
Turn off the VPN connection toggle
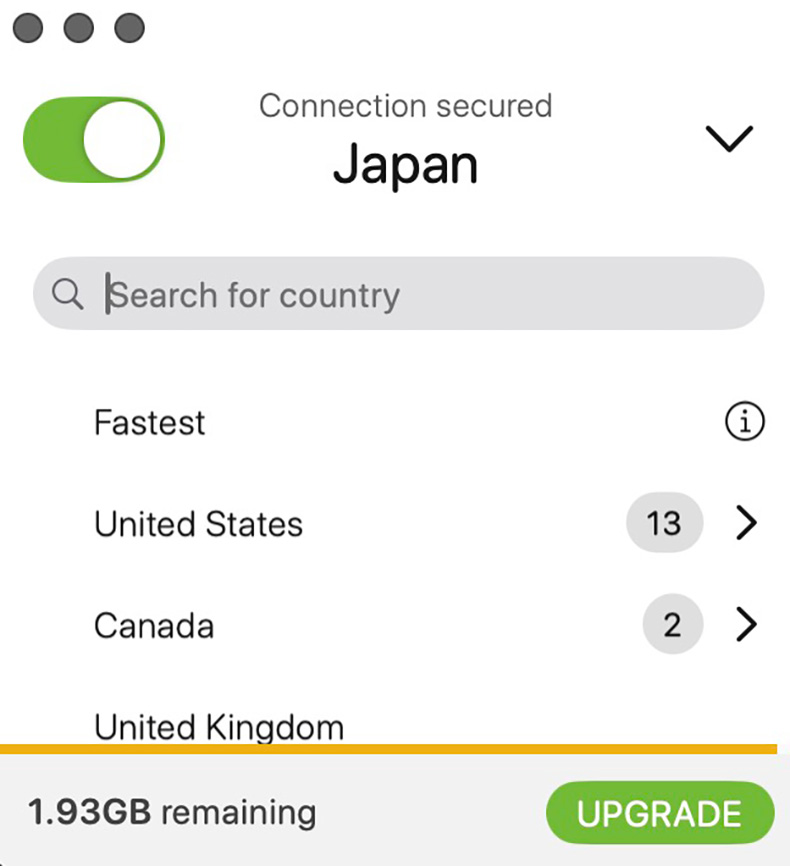tap(93, 140)
